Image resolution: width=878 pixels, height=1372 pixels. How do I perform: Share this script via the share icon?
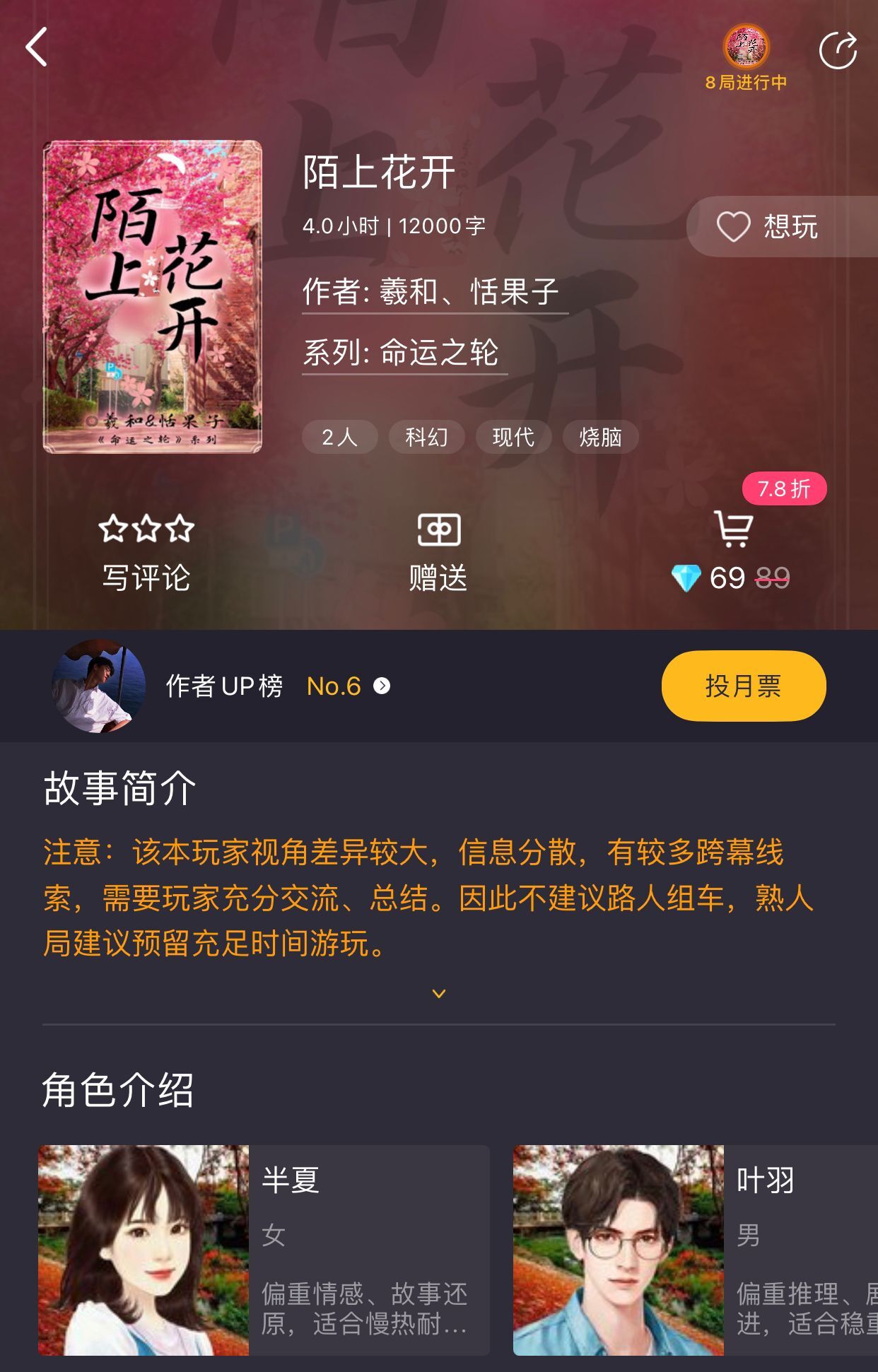pos(838,50)
